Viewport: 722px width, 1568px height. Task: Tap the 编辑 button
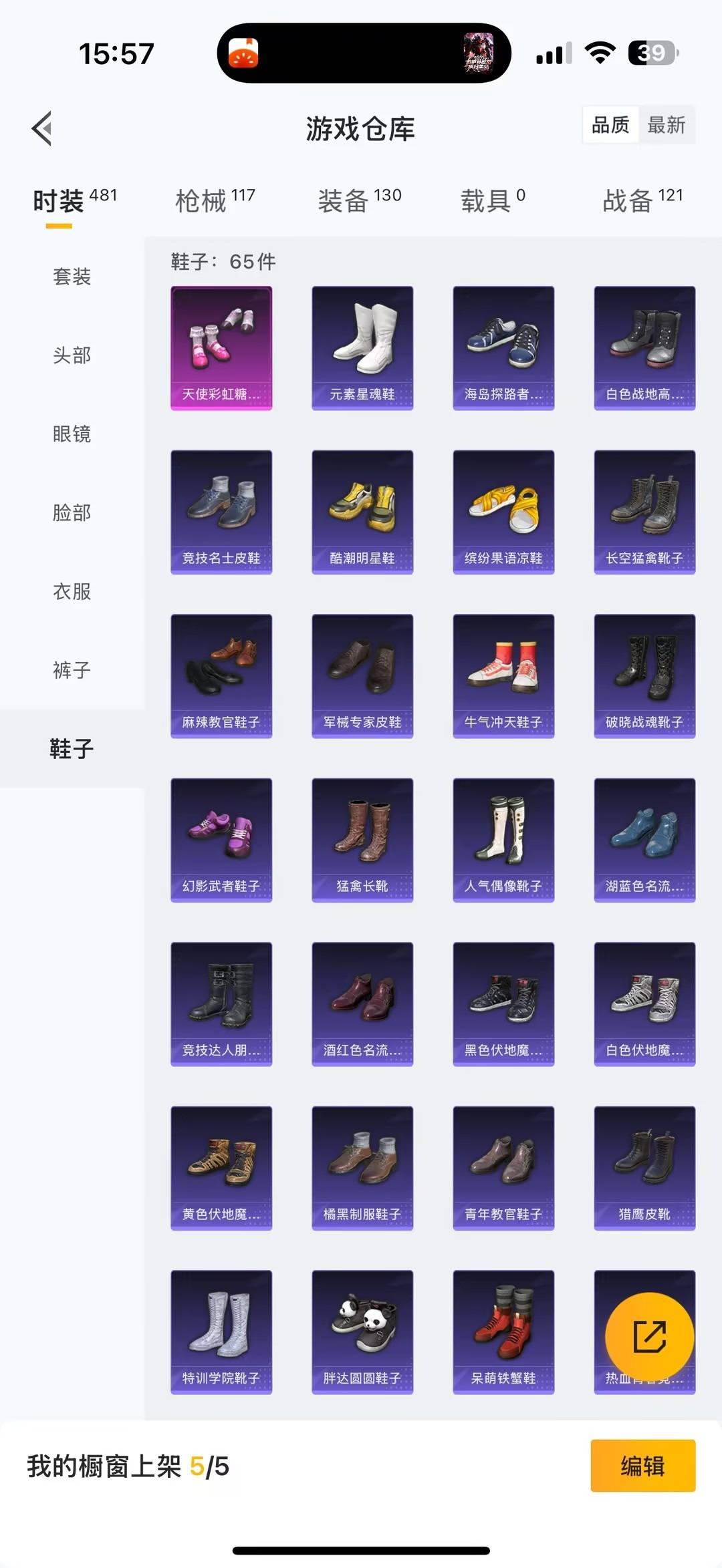point(642,1466)
